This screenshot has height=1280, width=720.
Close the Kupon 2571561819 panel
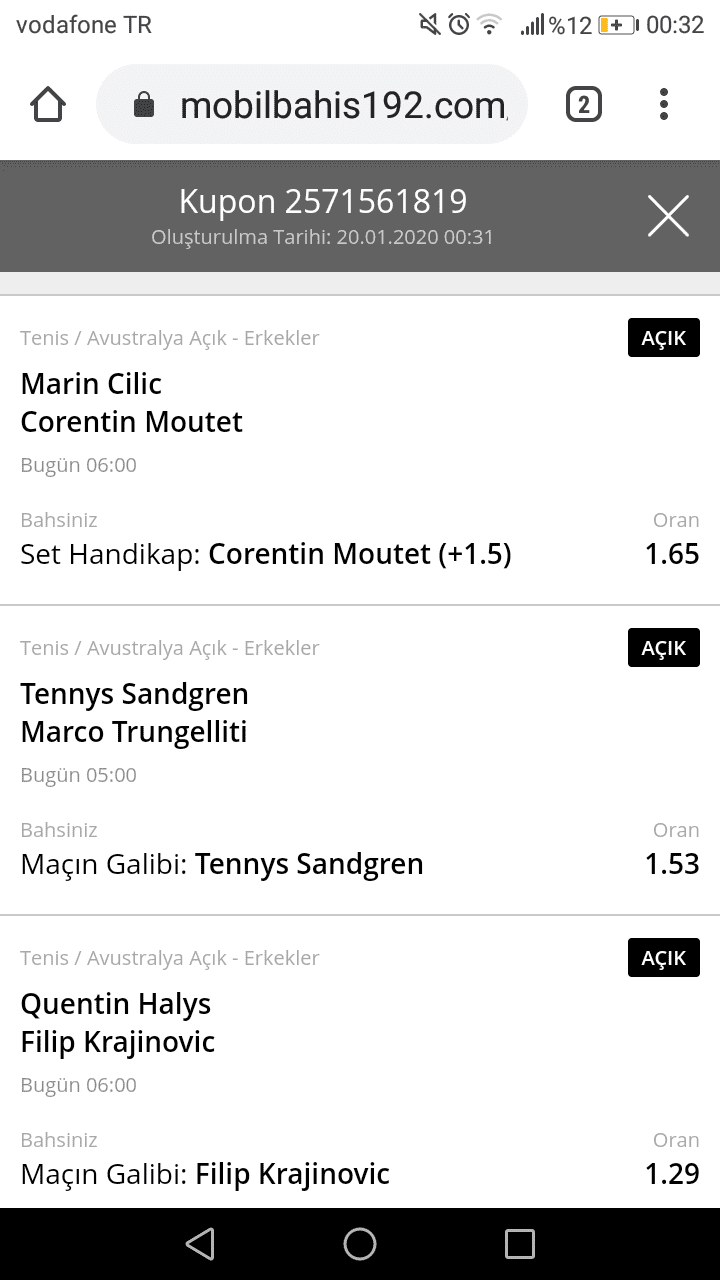(x=668, y=216)
